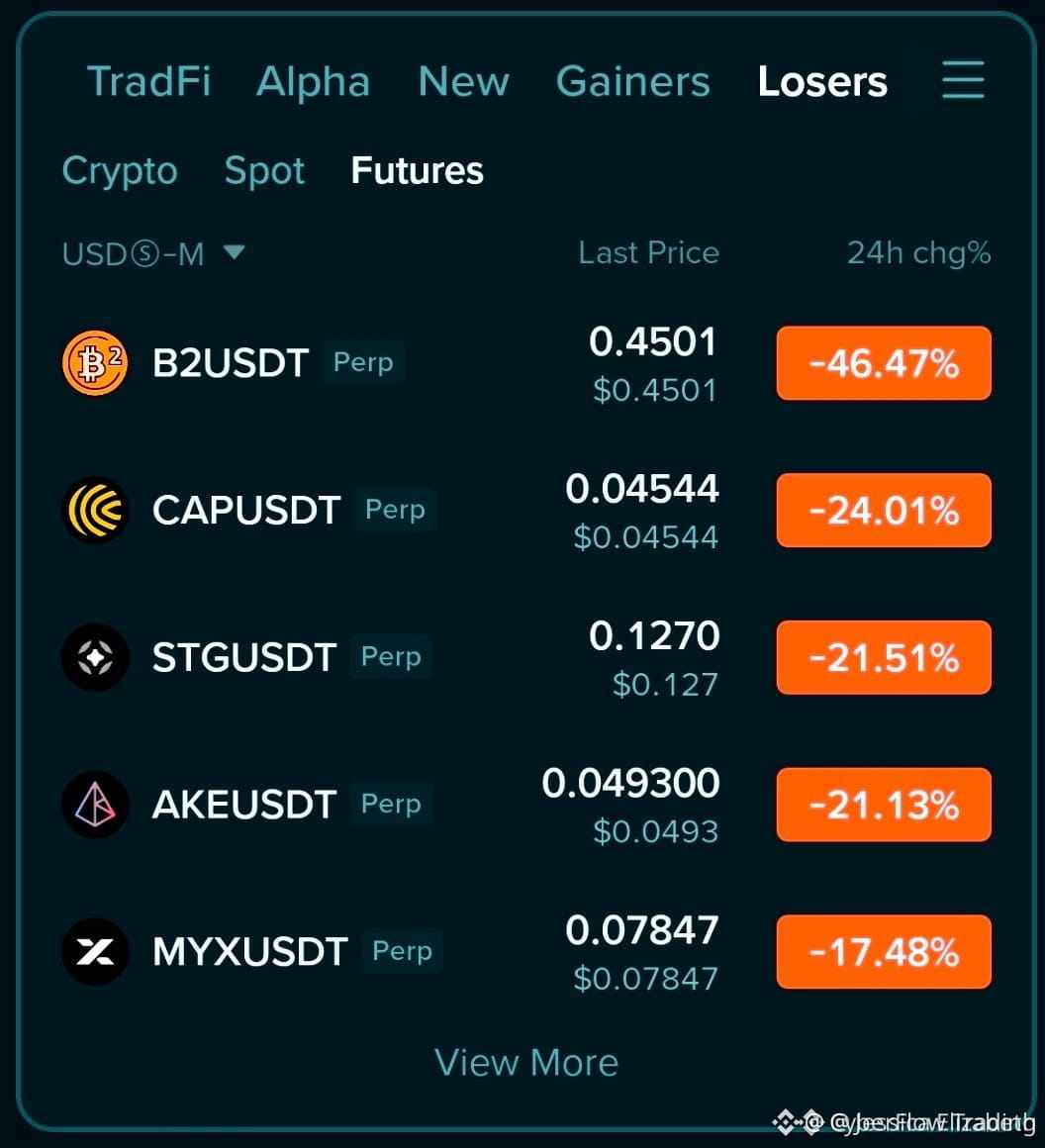
Task: Open the MYXUSDT Perp row
Action: (x=526, y=952)
